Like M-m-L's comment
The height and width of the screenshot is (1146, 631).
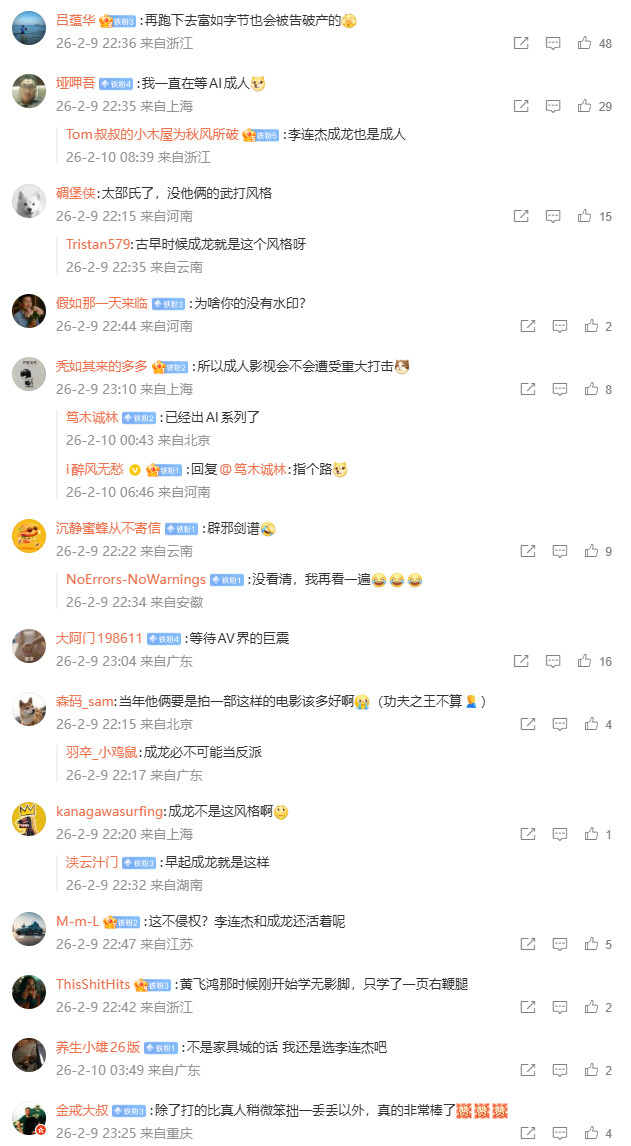tap(591, 944)
